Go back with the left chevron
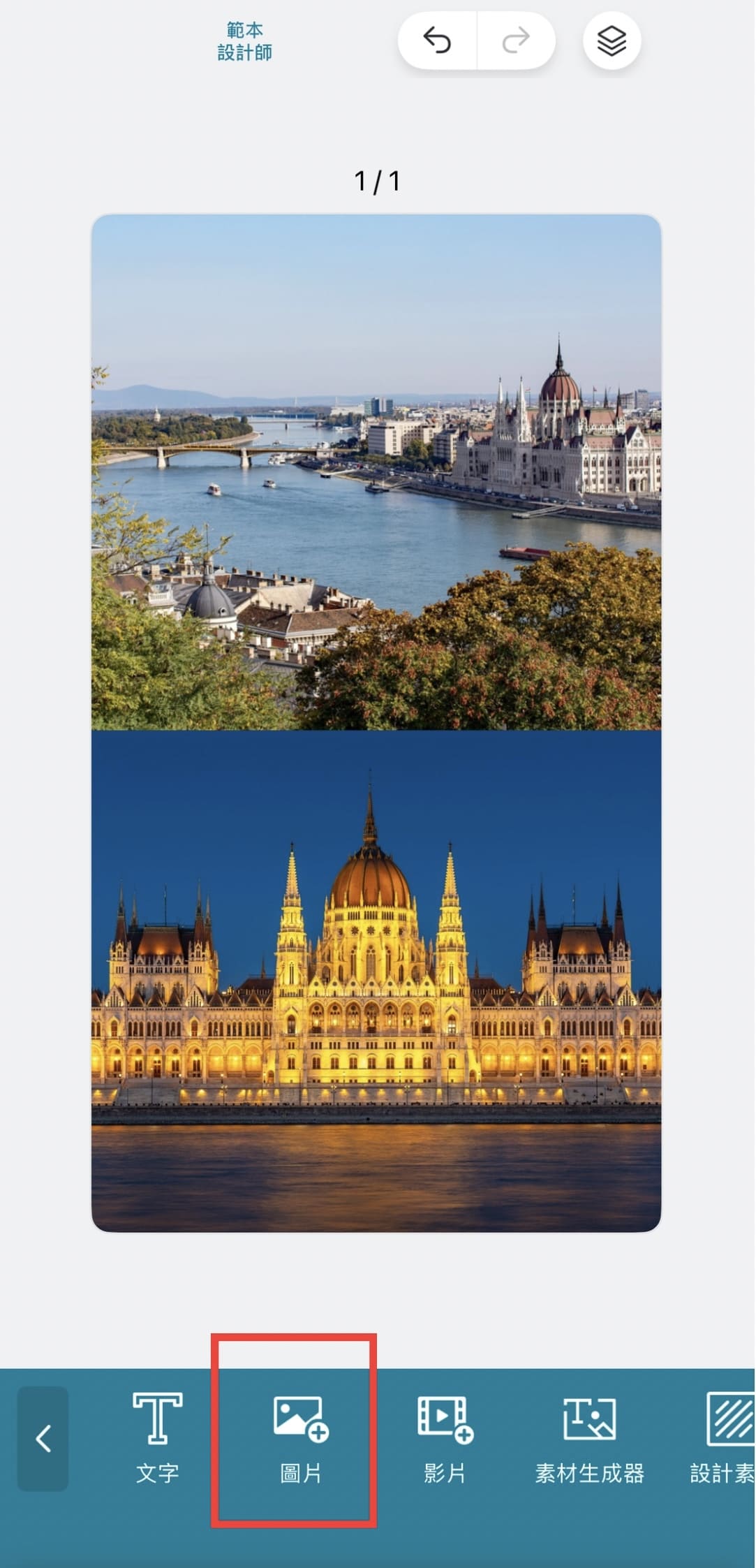Viewport: 756px width, 1568px height. (x=43, y=1438)
